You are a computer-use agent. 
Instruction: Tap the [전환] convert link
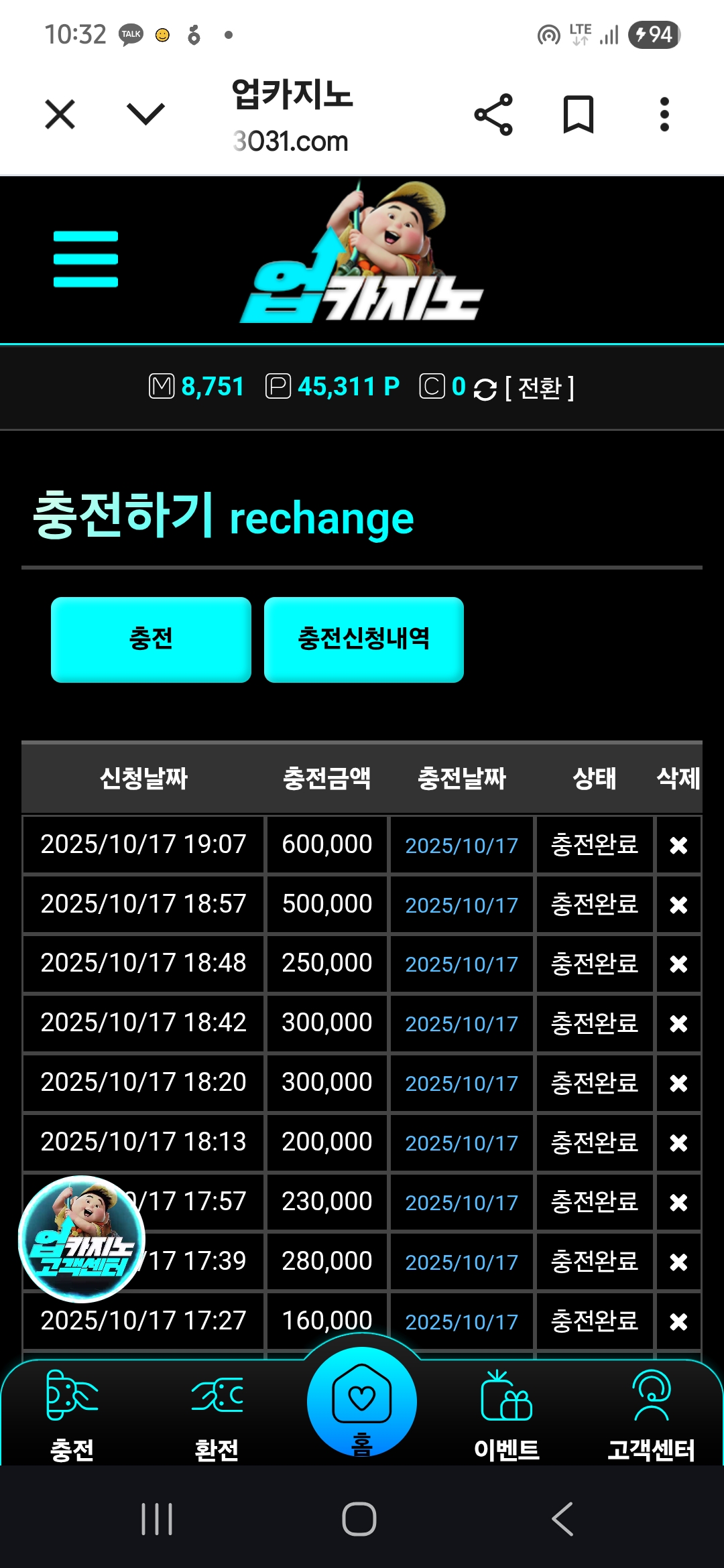pos(539,388)
